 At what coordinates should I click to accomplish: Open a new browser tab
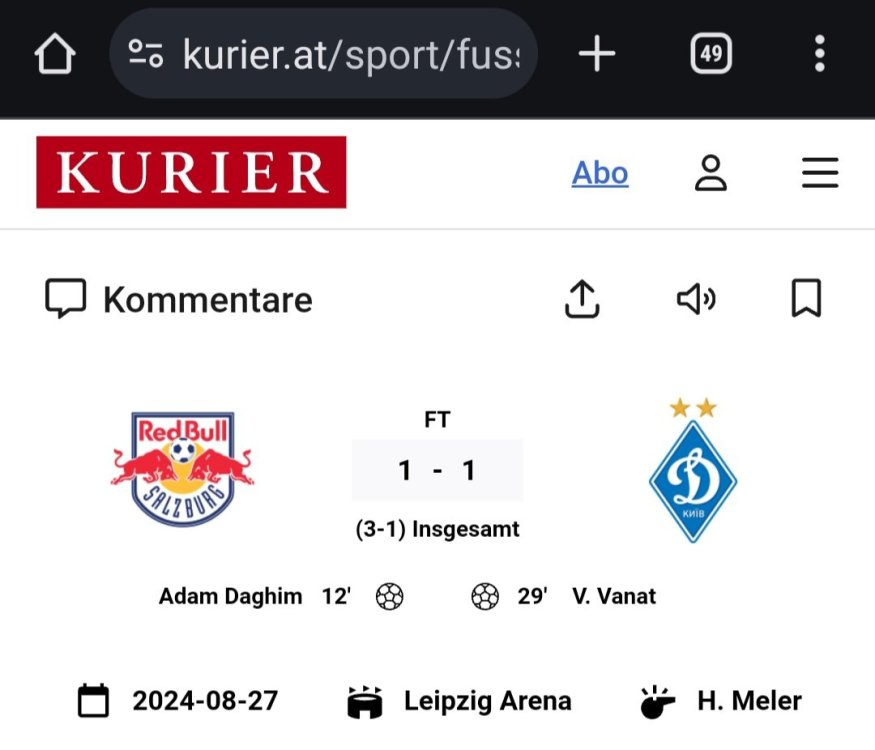coord(597,54)
